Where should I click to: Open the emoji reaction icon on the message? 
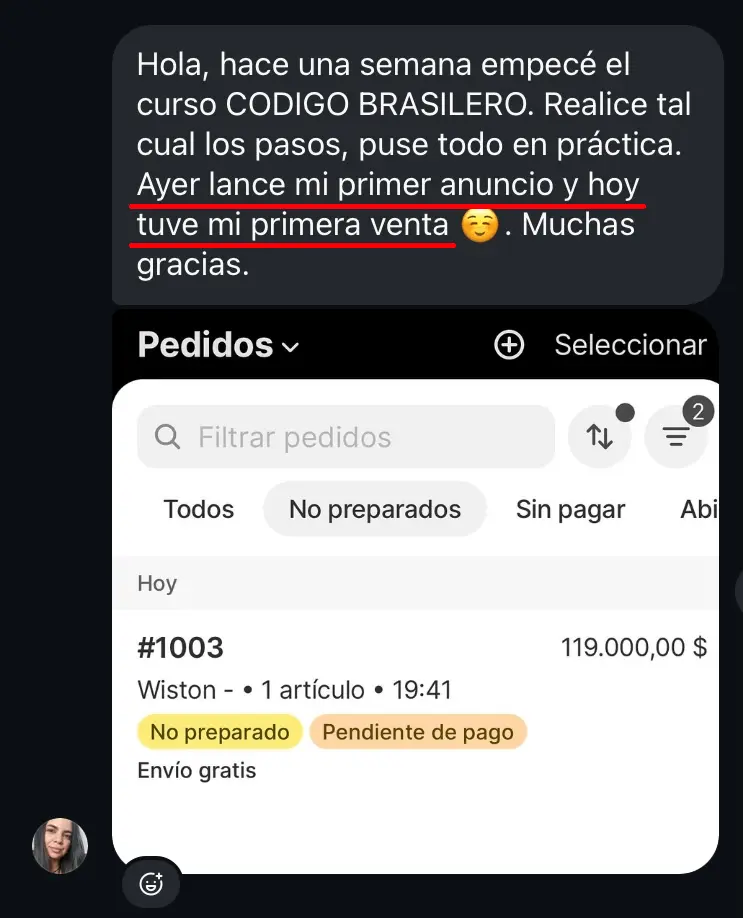[x=151, y=883]
